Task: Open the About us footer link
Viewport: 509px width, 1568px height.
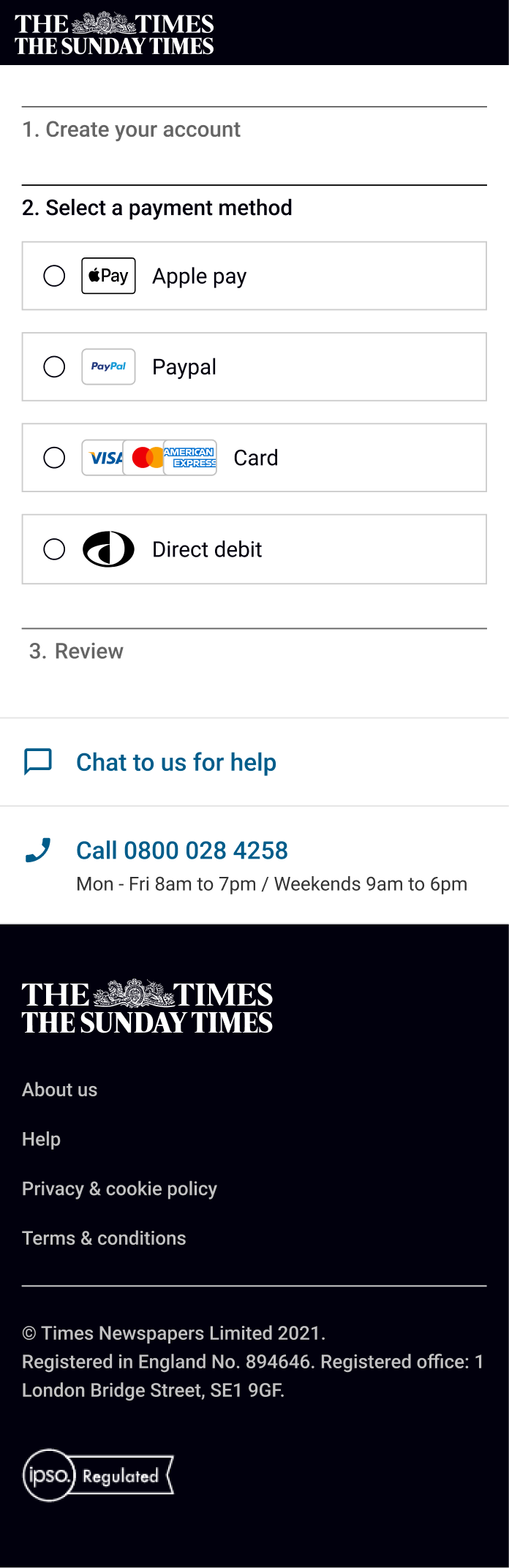Action: pos(59,1090)
